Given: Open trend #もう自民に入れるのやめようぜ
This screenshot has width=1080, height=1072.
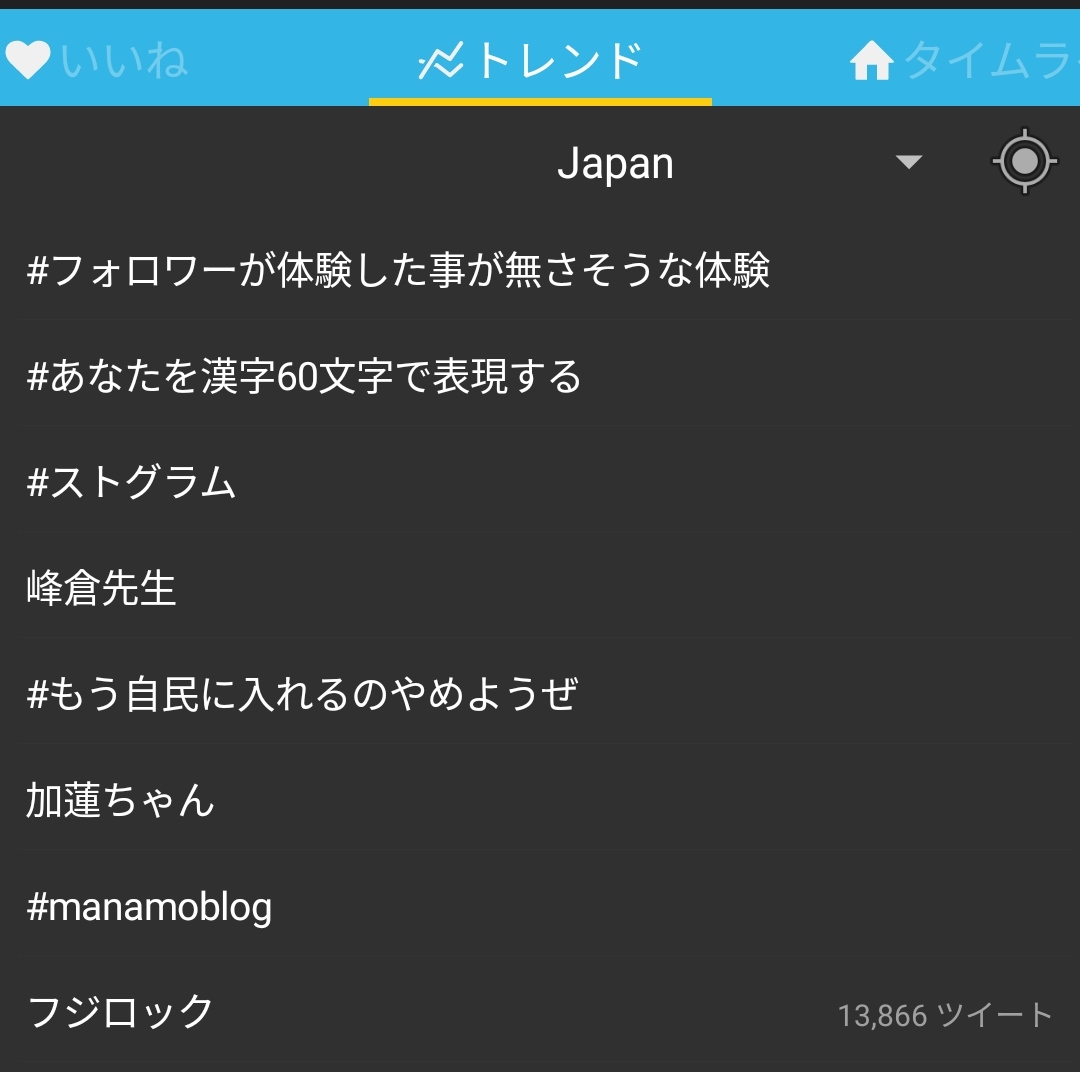Looking at the screenshot, I should pos(302,695).
